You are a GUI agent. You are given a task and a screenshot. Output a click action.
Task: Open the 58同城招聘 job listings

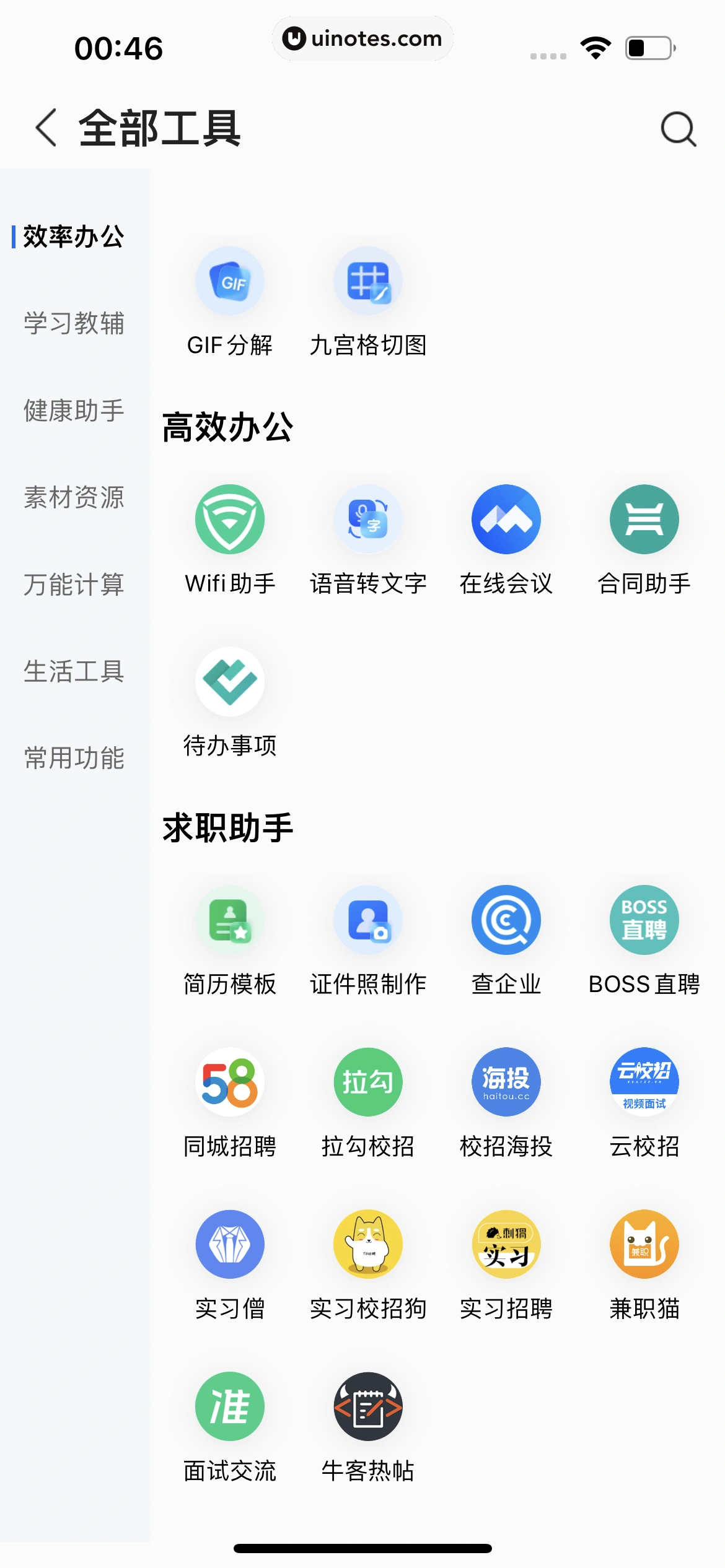[230, 1082]
